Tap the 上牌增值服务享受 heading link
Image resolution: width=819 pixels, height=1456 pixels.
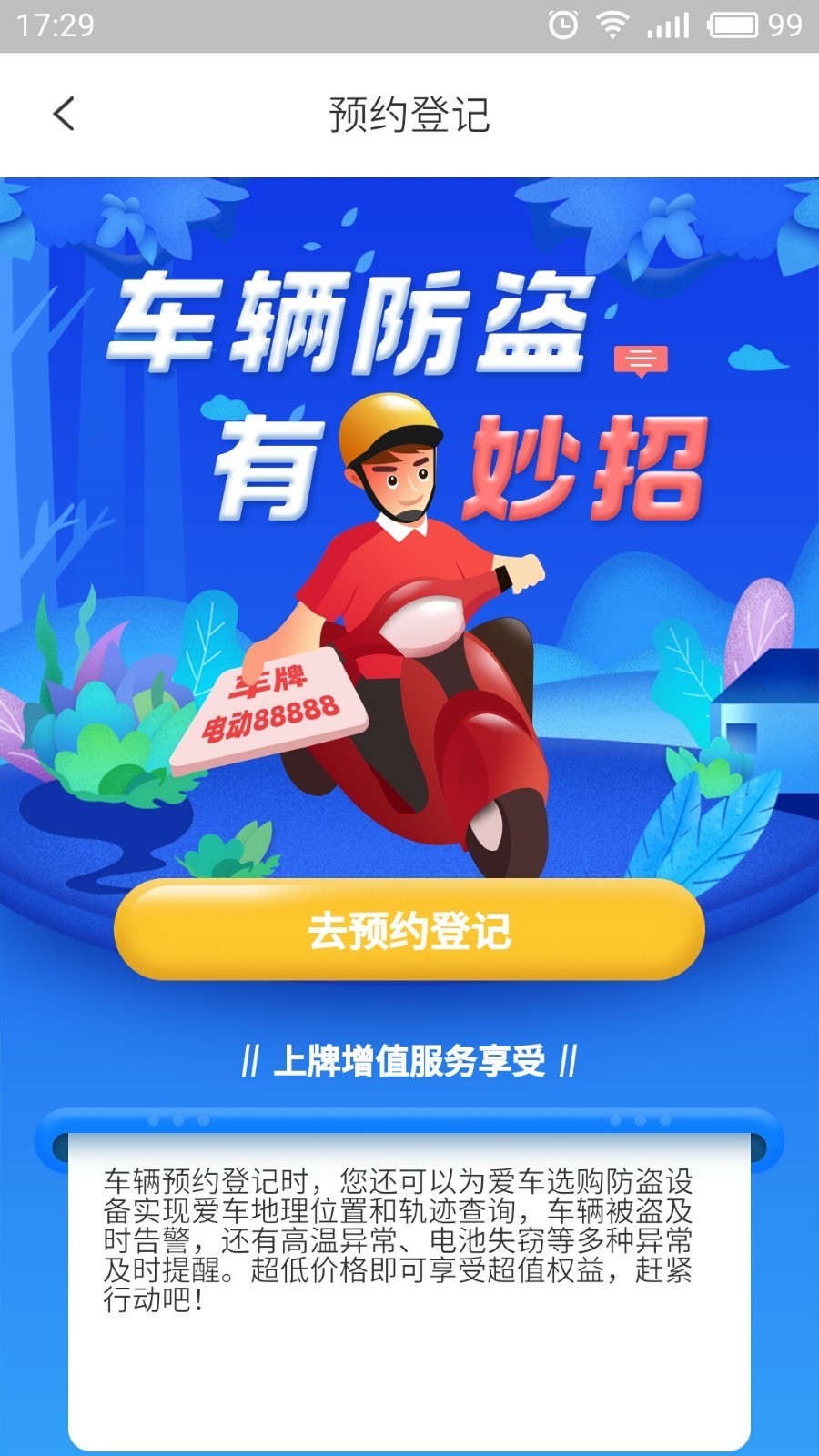click(x=409, y=1060)
